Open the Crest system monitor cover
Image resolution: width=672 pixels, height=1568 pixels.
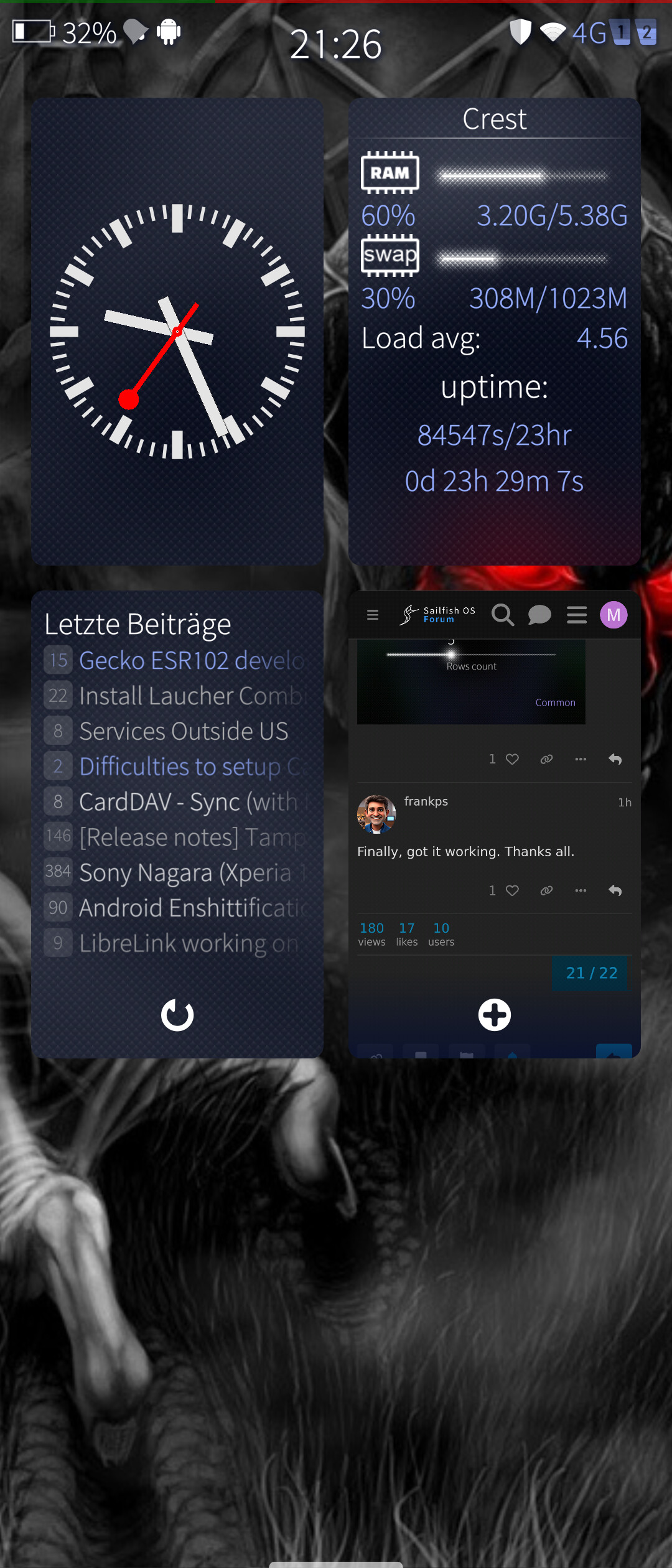[494, 332]
